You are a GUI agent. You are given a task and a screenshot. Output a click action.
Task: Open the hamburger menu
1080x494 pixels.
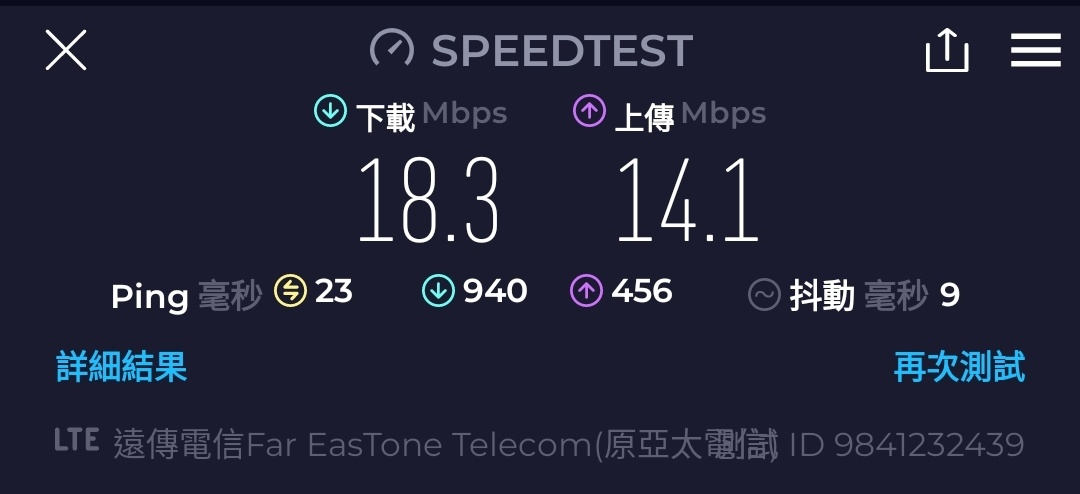1035,50
